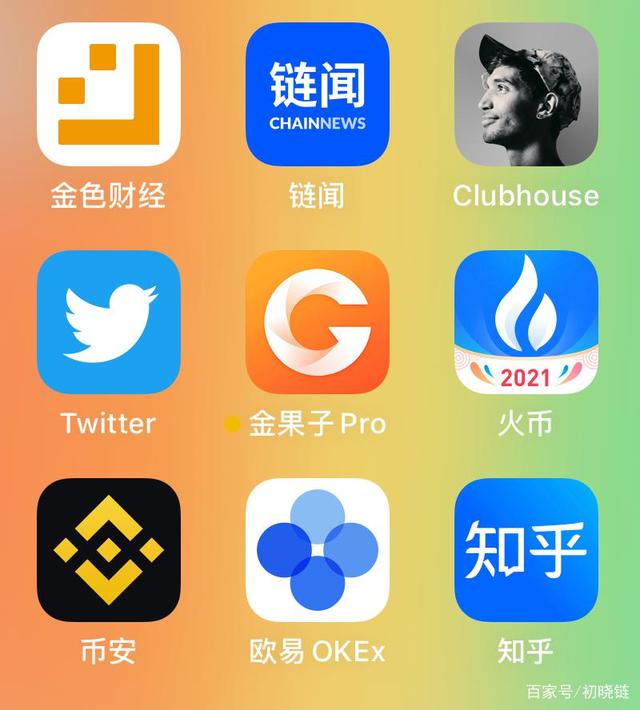Open Clubhouse
The height and width of the screenshot is (710, 640).
click(526, 95)
